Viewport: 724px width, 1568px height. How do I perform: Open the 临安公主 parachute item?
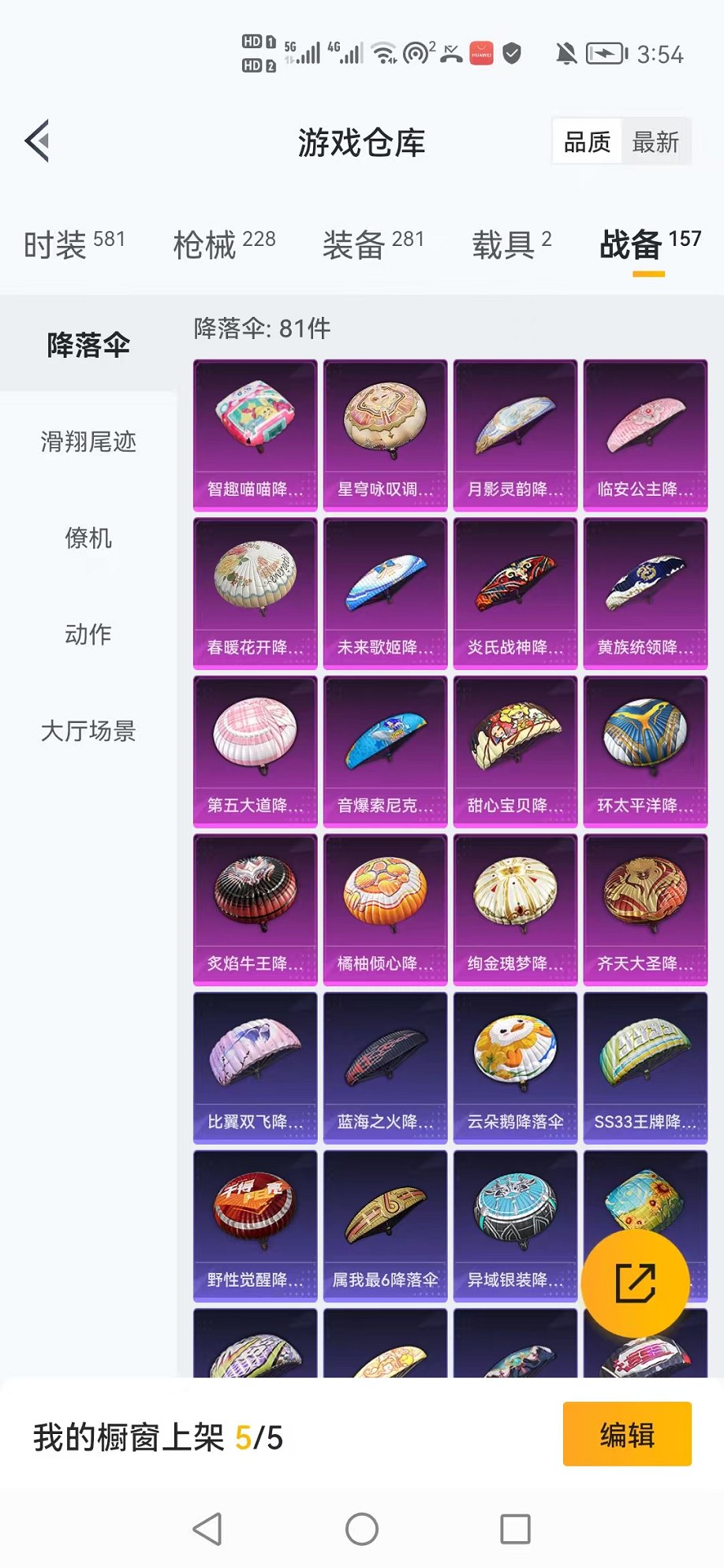tap(645, 435)
